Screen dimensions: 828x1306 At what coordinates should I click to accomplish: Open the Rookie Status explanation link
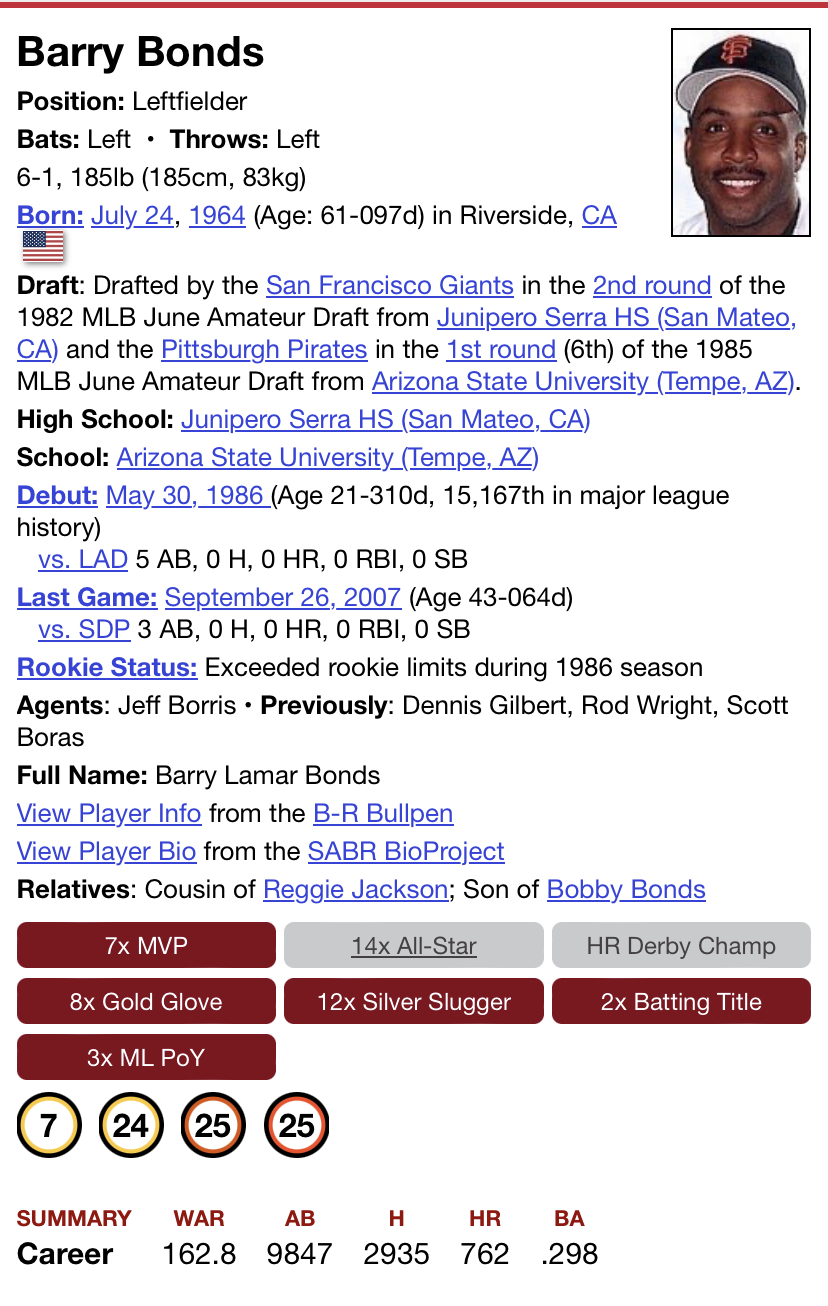point(107,668)
